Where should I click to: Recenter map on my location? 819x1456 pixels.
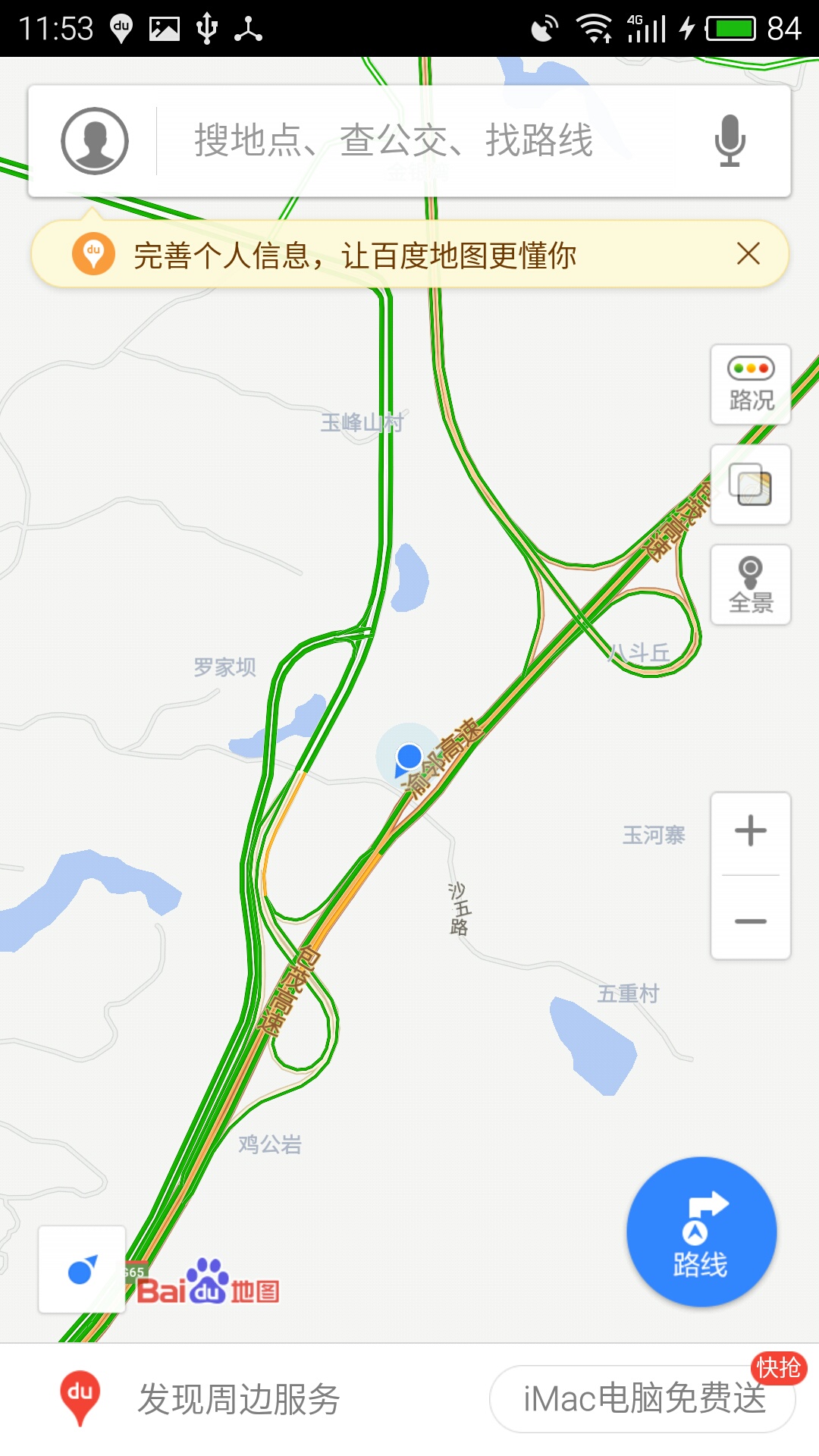point(82,1269)
